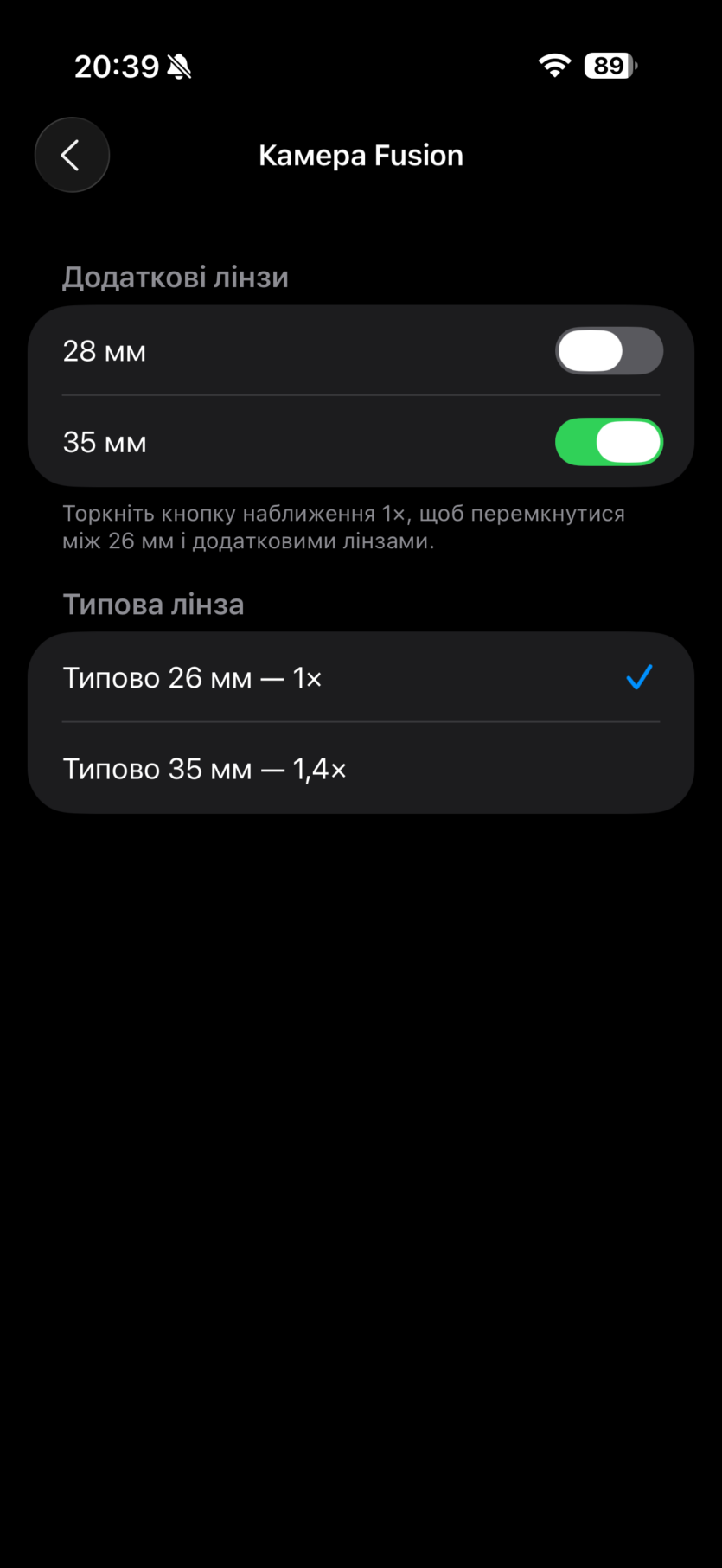
Task: Go back from Камера Fusion settings
Action: coord(72,156)
